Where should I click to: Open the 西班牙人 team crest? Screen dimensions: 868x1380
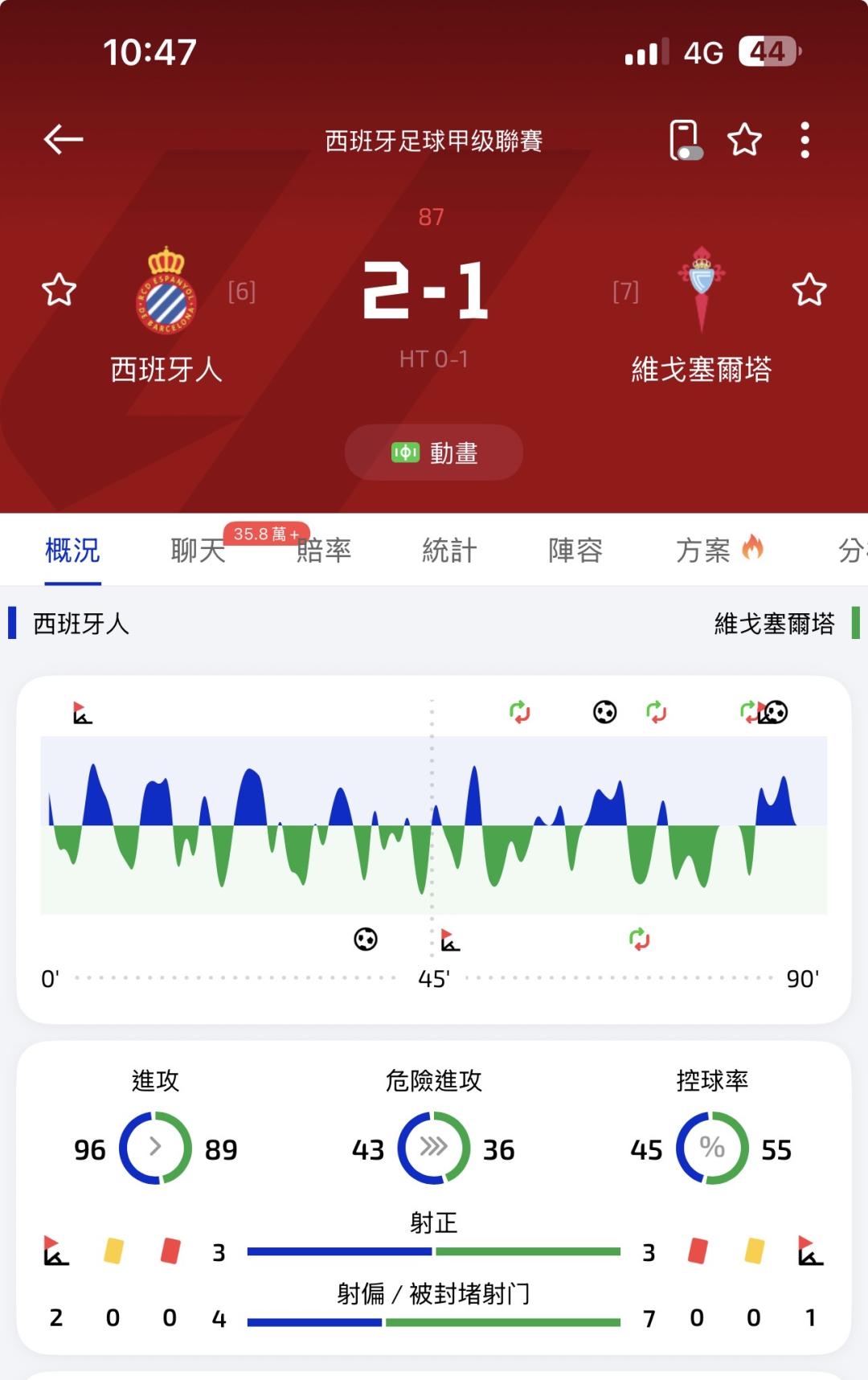(166, 290)
